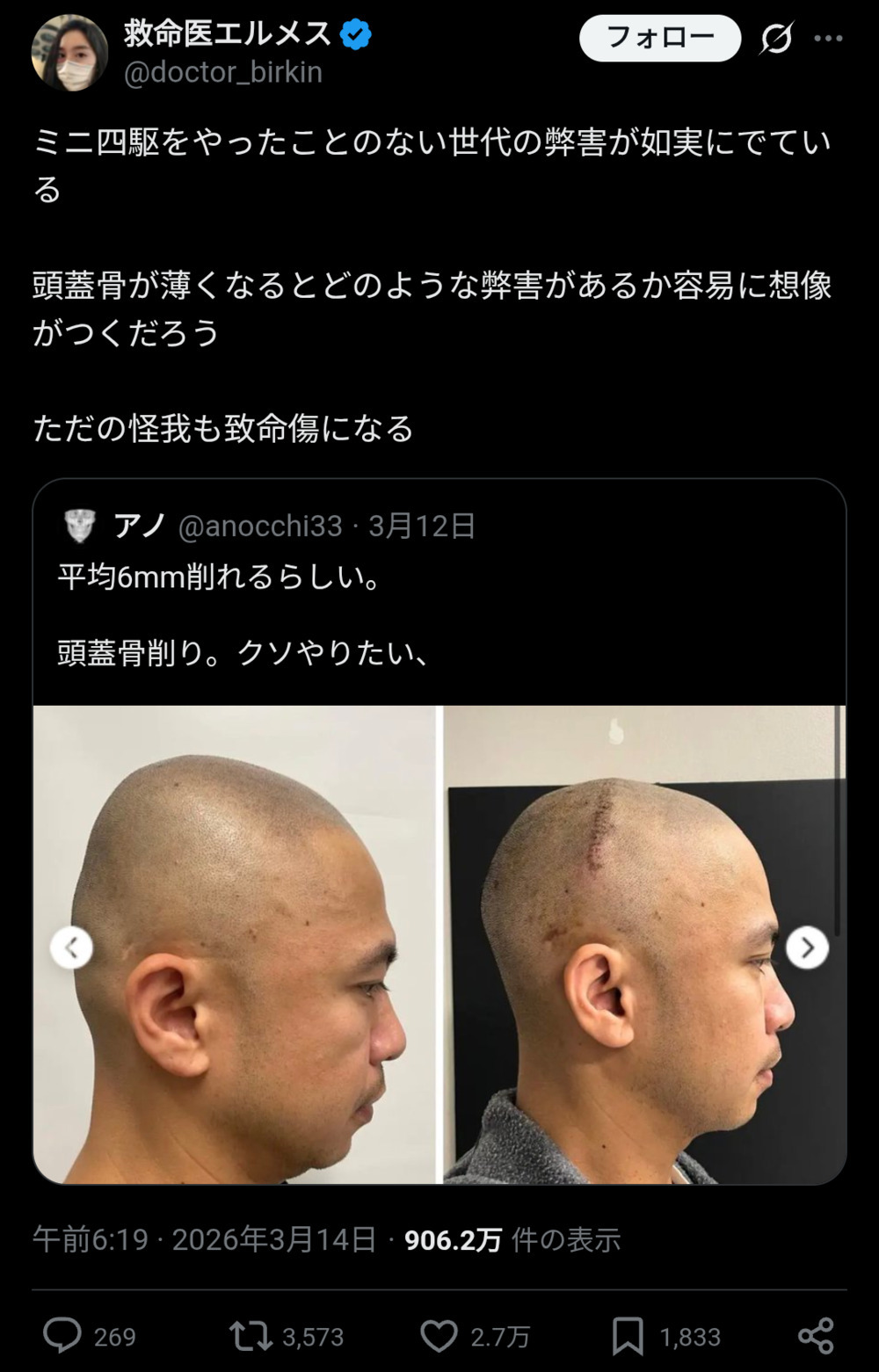Repost this tweet with 3,573 reposts

(x=250, y=1336)
